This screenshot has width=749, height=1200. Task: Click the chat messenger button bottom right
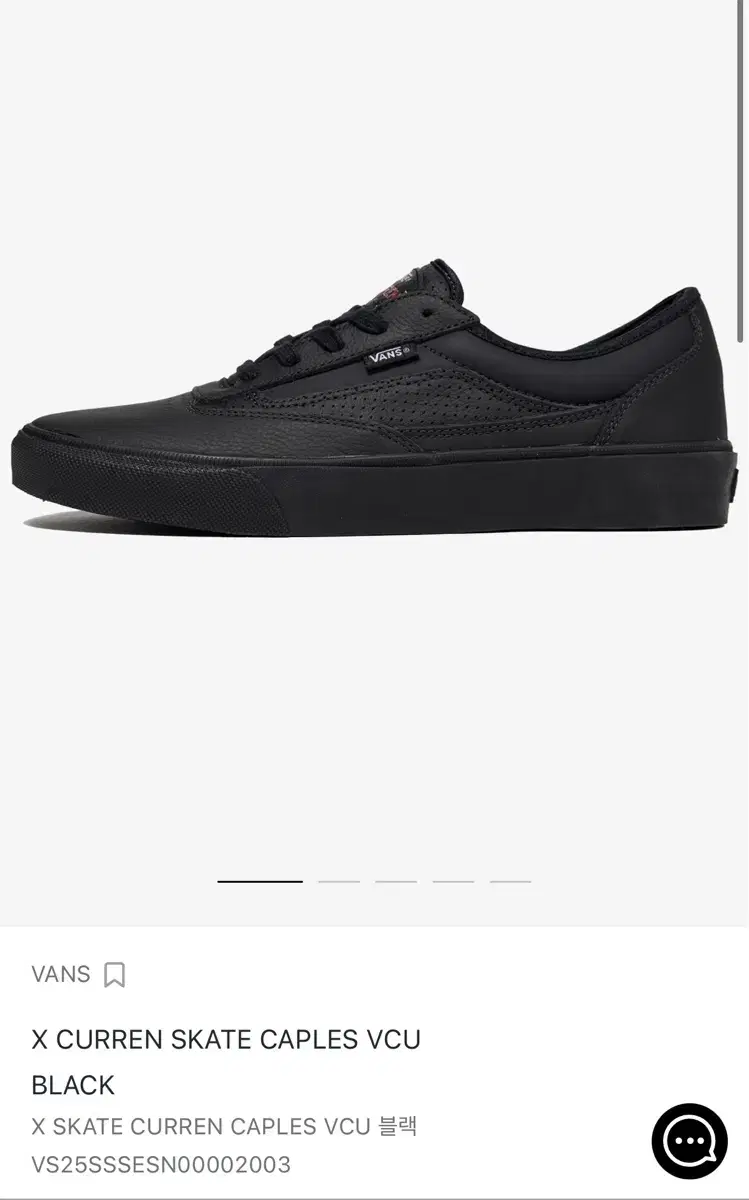click(687, 1140)
